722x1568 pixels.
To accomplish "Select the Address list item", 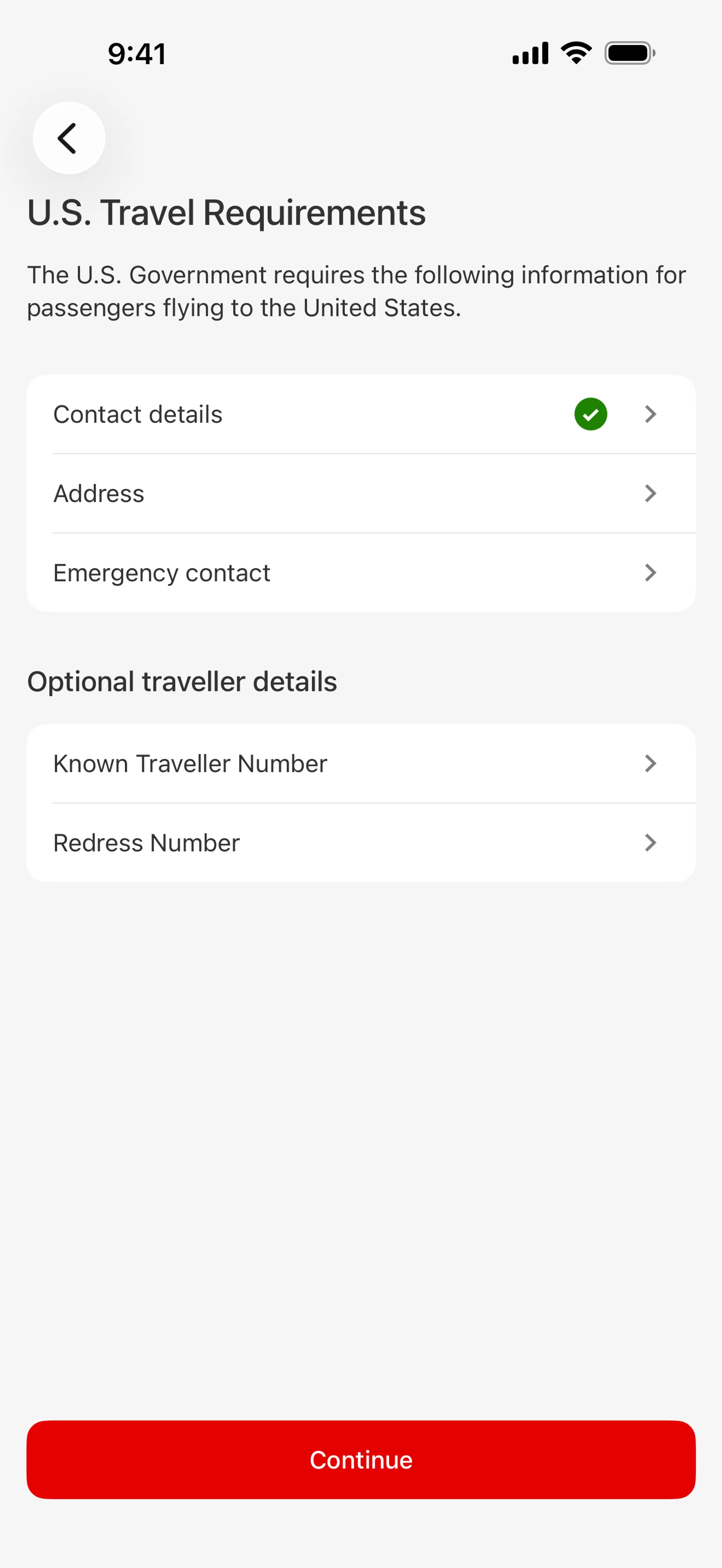I will 361,493.
